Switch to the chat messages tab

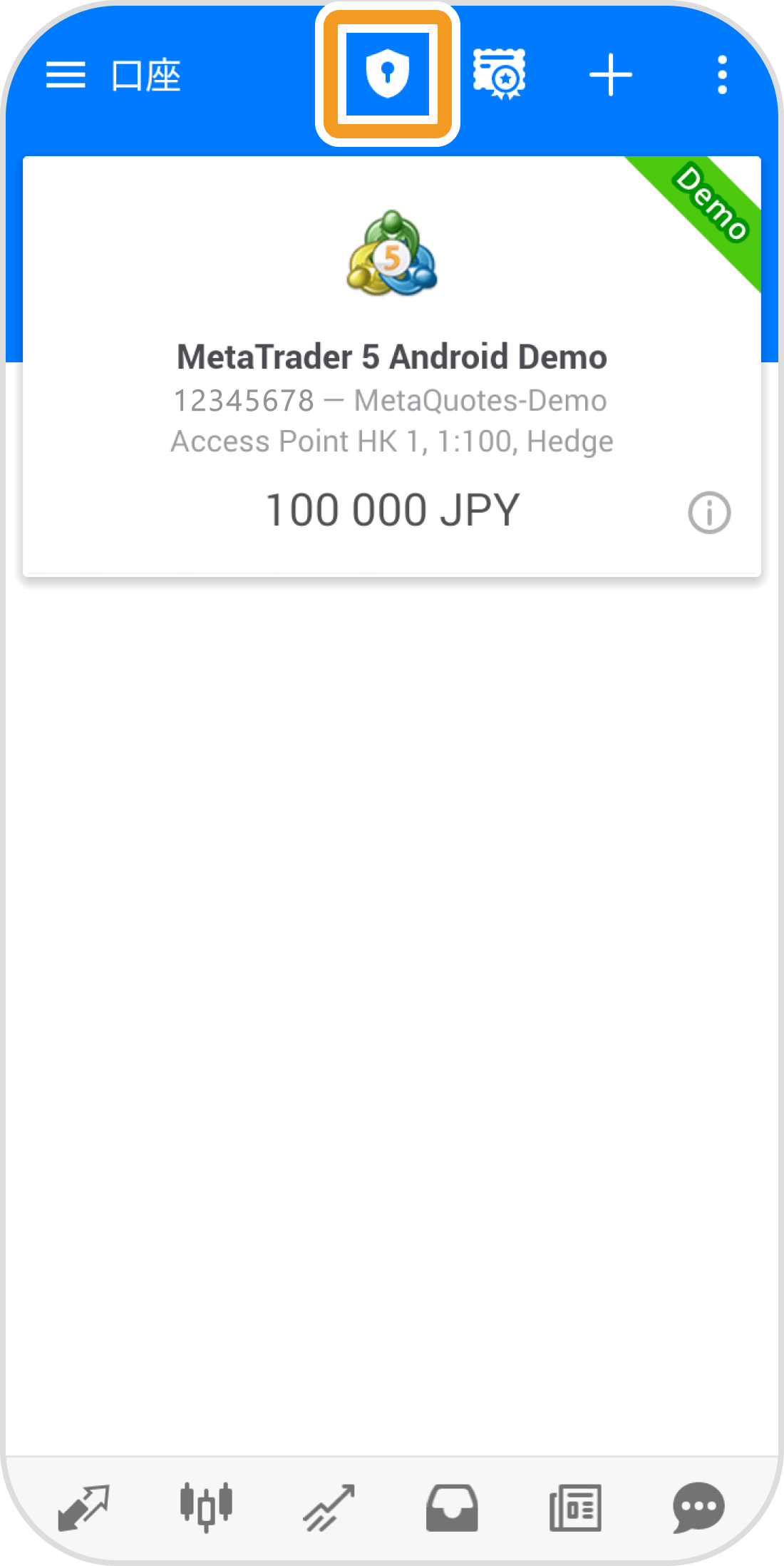[x=698, y=1508]
